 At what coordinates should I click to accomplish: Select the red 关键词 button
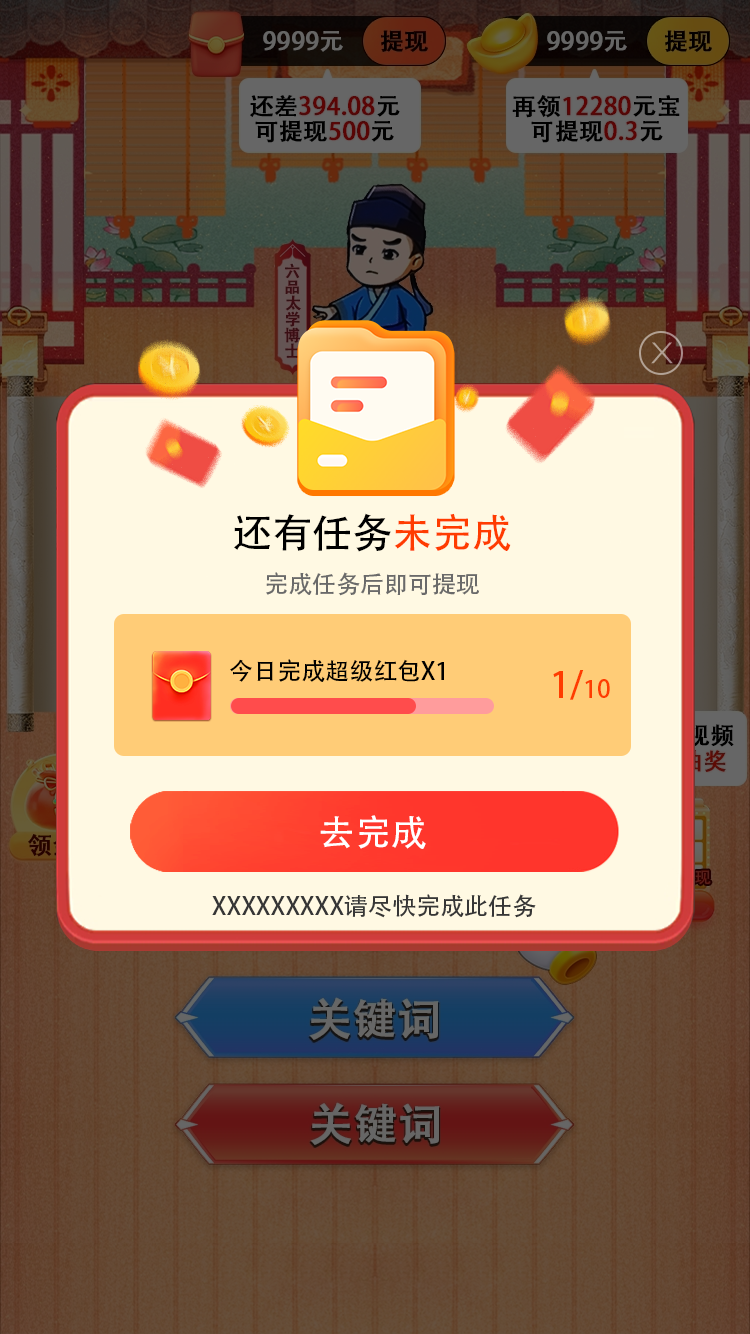click(x=374, y=1124)
